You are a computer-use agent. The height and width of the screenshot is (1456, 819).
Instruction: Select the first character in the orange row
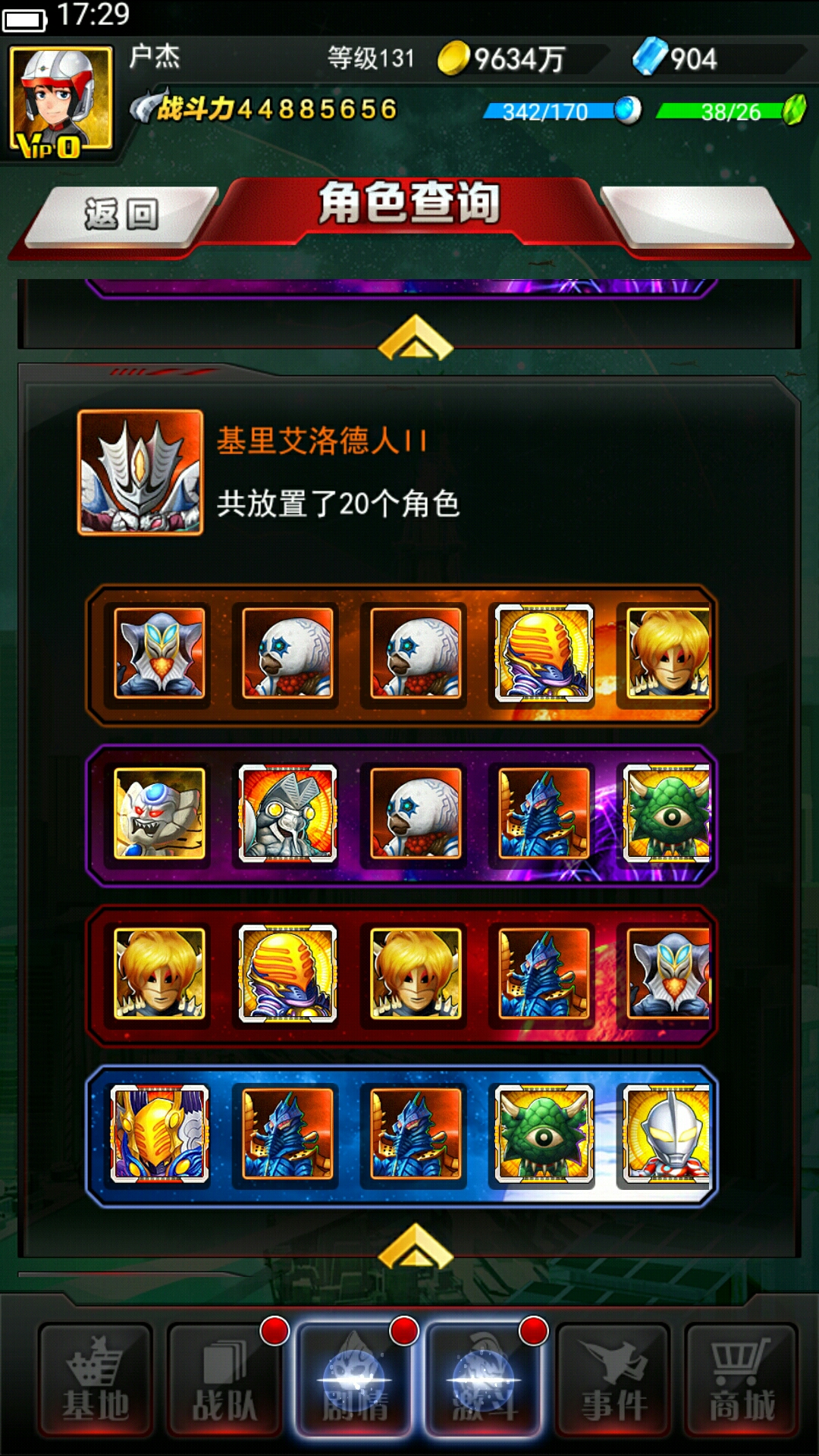159,653
